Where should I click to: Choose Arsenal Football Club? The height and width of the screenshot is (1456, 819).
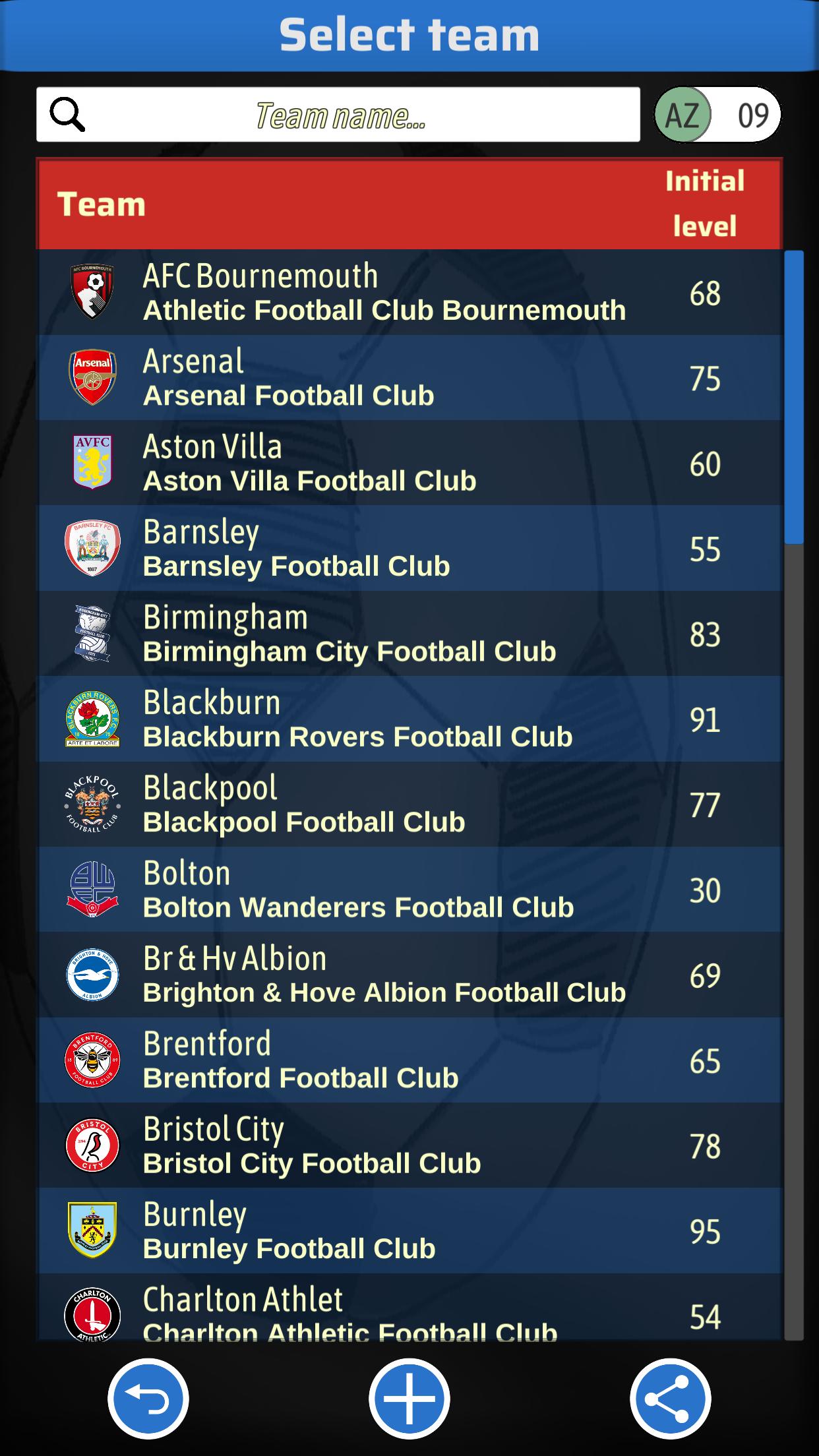pos(409,378)
